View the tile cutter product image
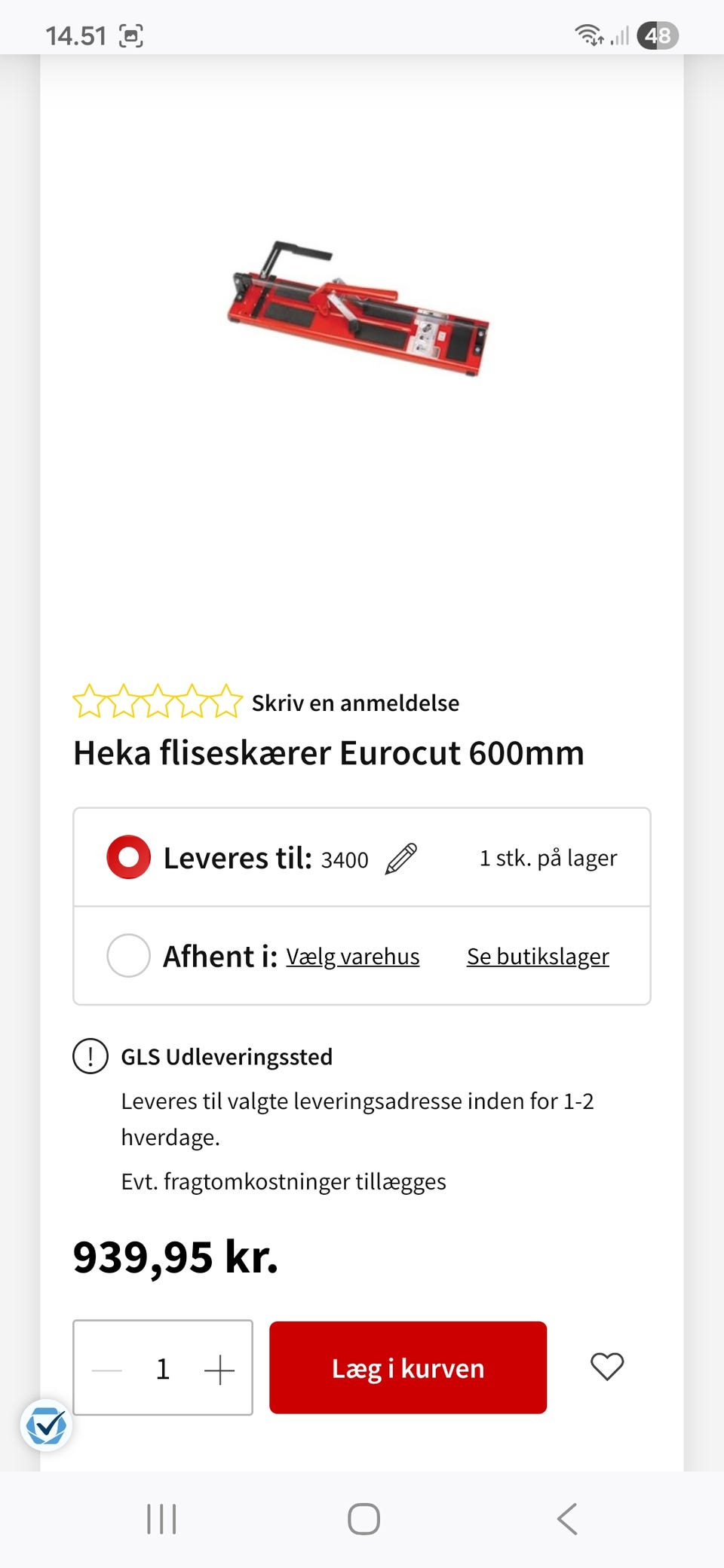Image resolution: width=724 pixels, height=1568 pixels. (x=359, y=309)
